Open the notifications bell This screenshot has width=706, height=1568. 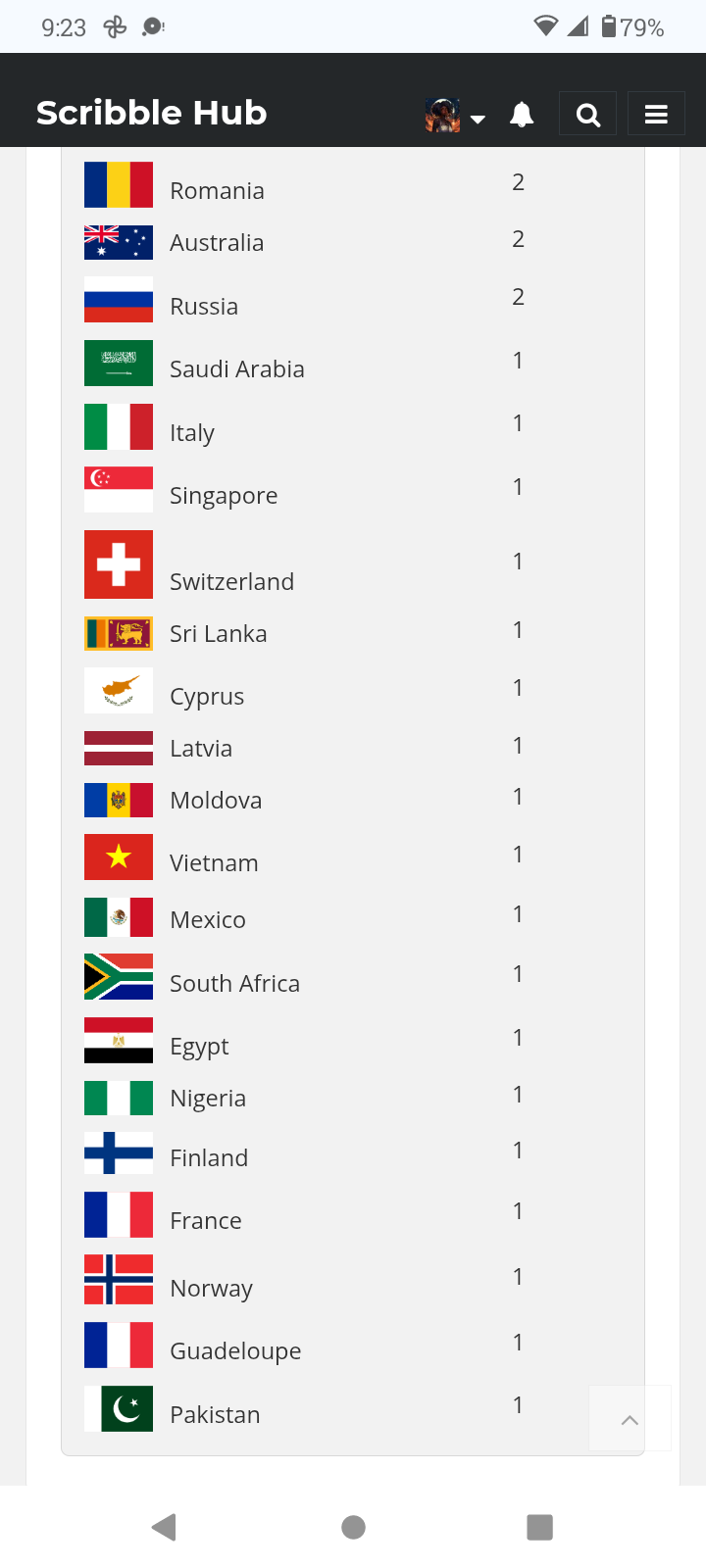coord(522,115)
